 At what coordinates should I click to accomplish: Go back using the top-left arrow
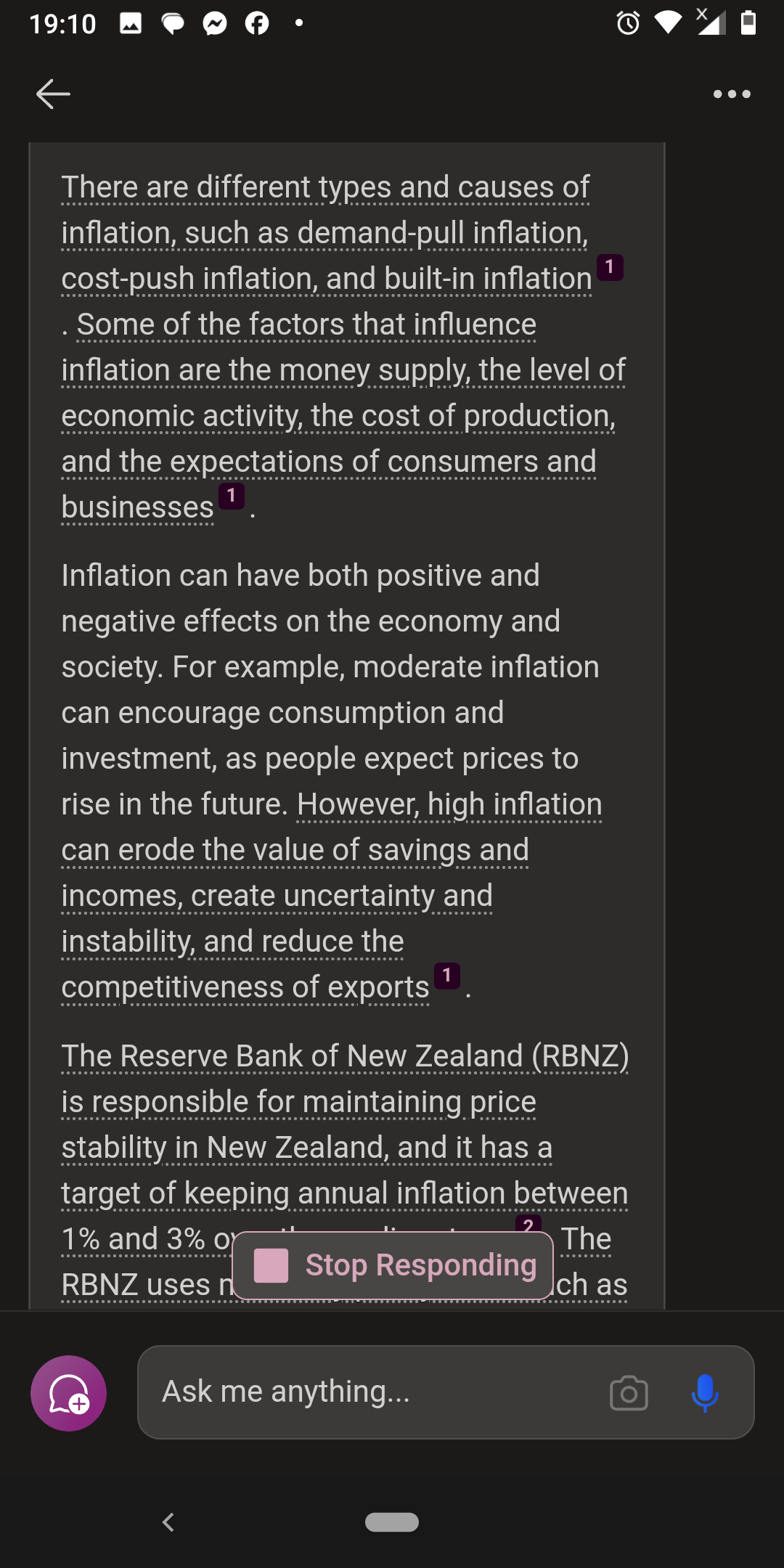53,94
